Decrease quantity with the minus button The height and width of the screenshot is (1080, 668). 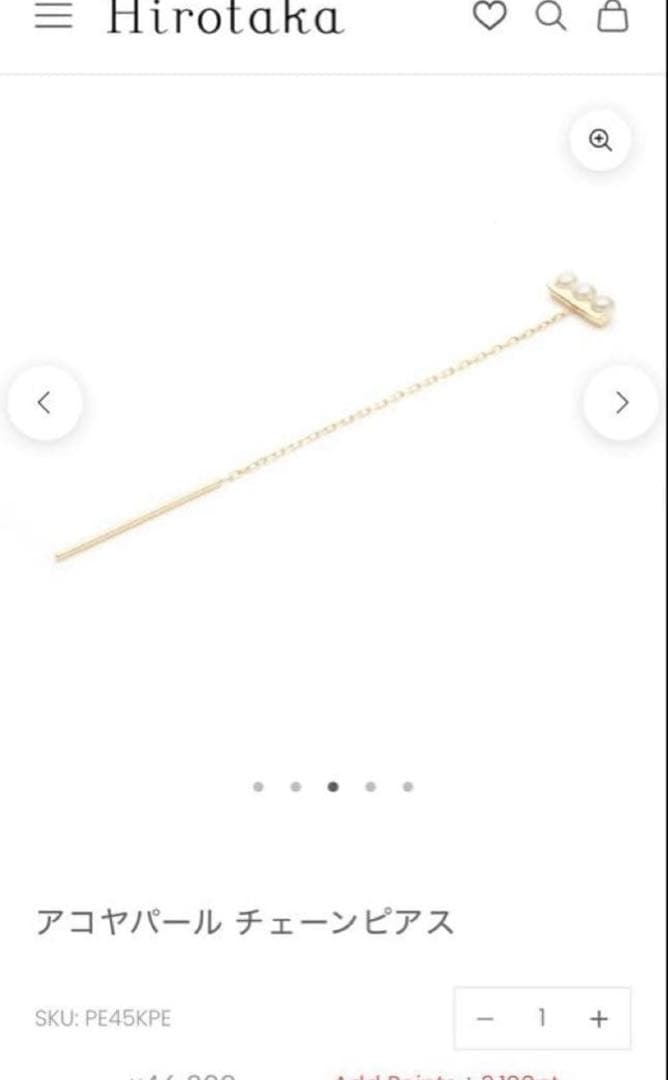pyautogui.click(x=486, y=1019)
